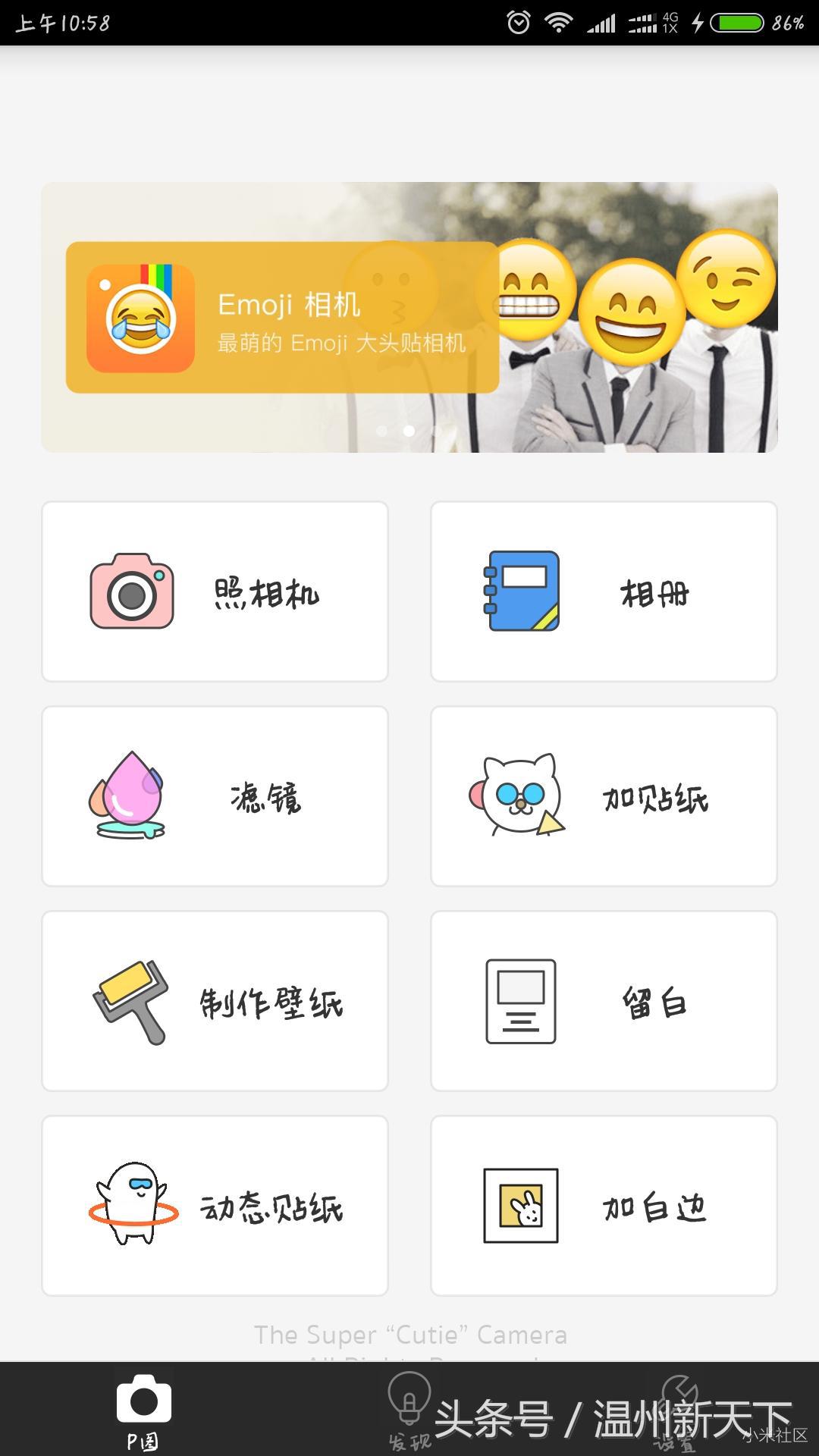Open the Emoji 相机 promotional banner
The image size is (819, 1456).
click(x=409, y=315)
